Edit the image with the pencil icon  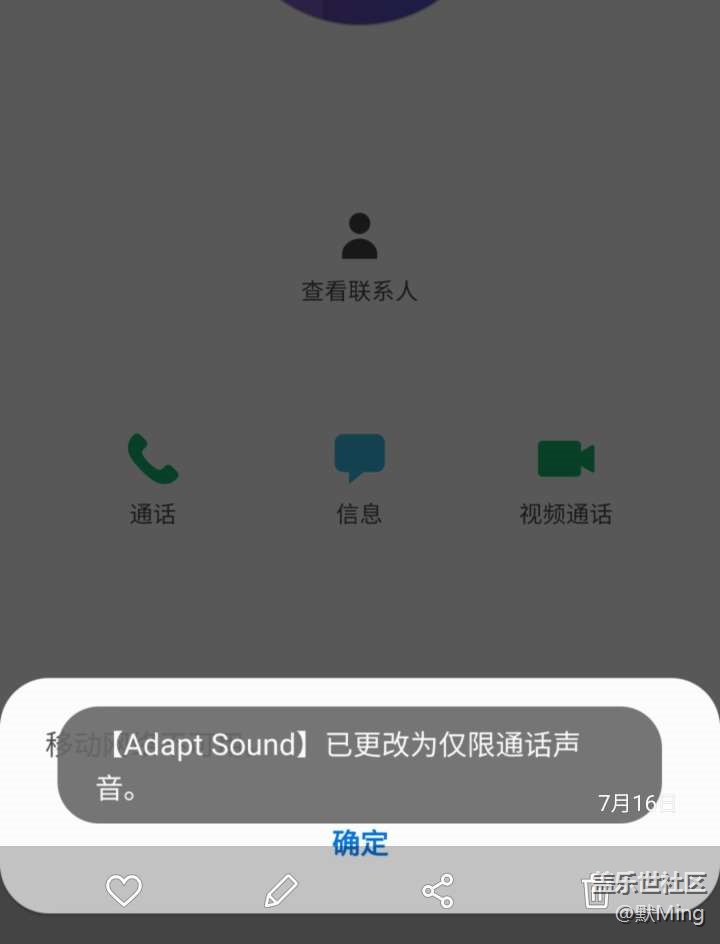281,890
